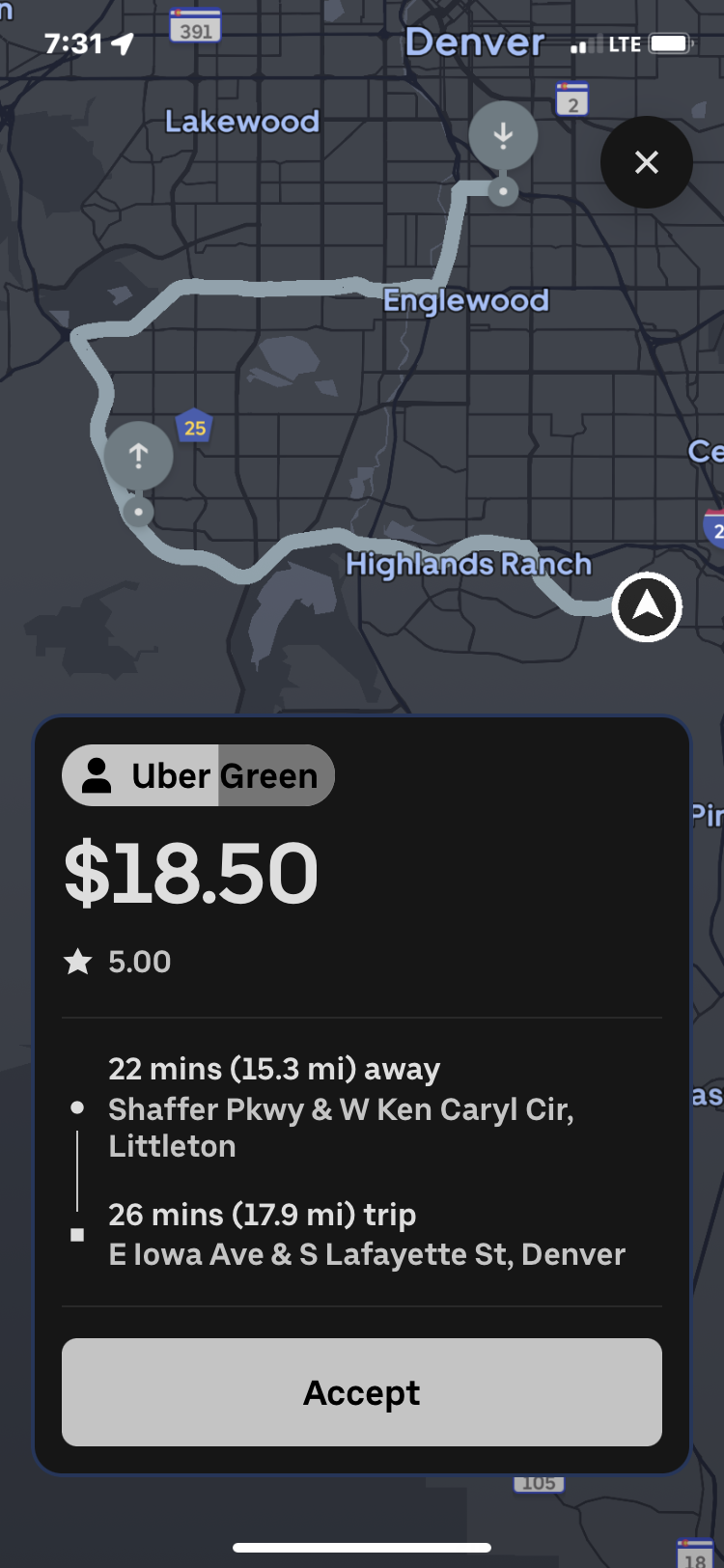Accept the $18.50 Uber Green trip
Image resolution: width=724 pixels, height=1568 pixels.
pos(362,1391)
